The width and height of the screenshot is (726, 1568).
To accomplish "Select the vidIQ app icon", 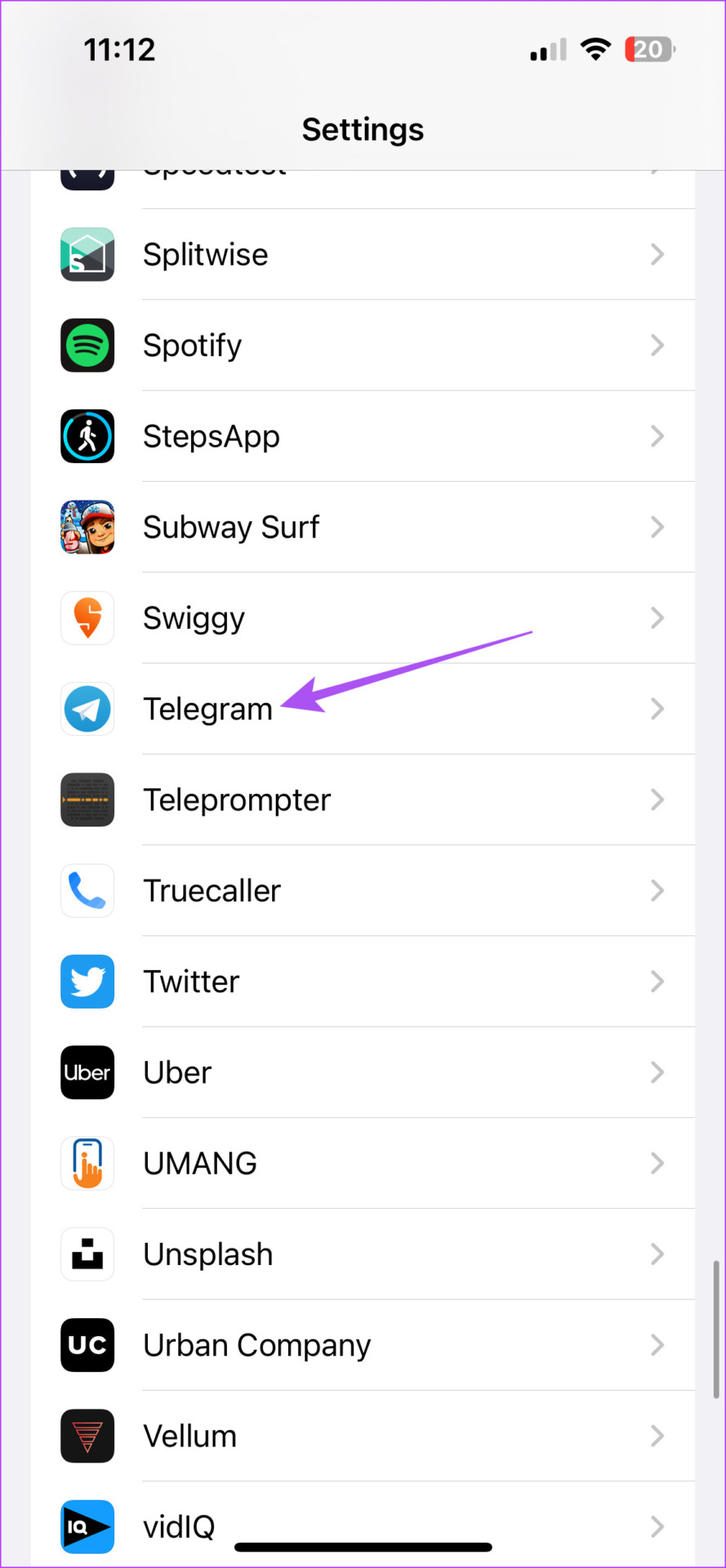I will click(87, 1526).
